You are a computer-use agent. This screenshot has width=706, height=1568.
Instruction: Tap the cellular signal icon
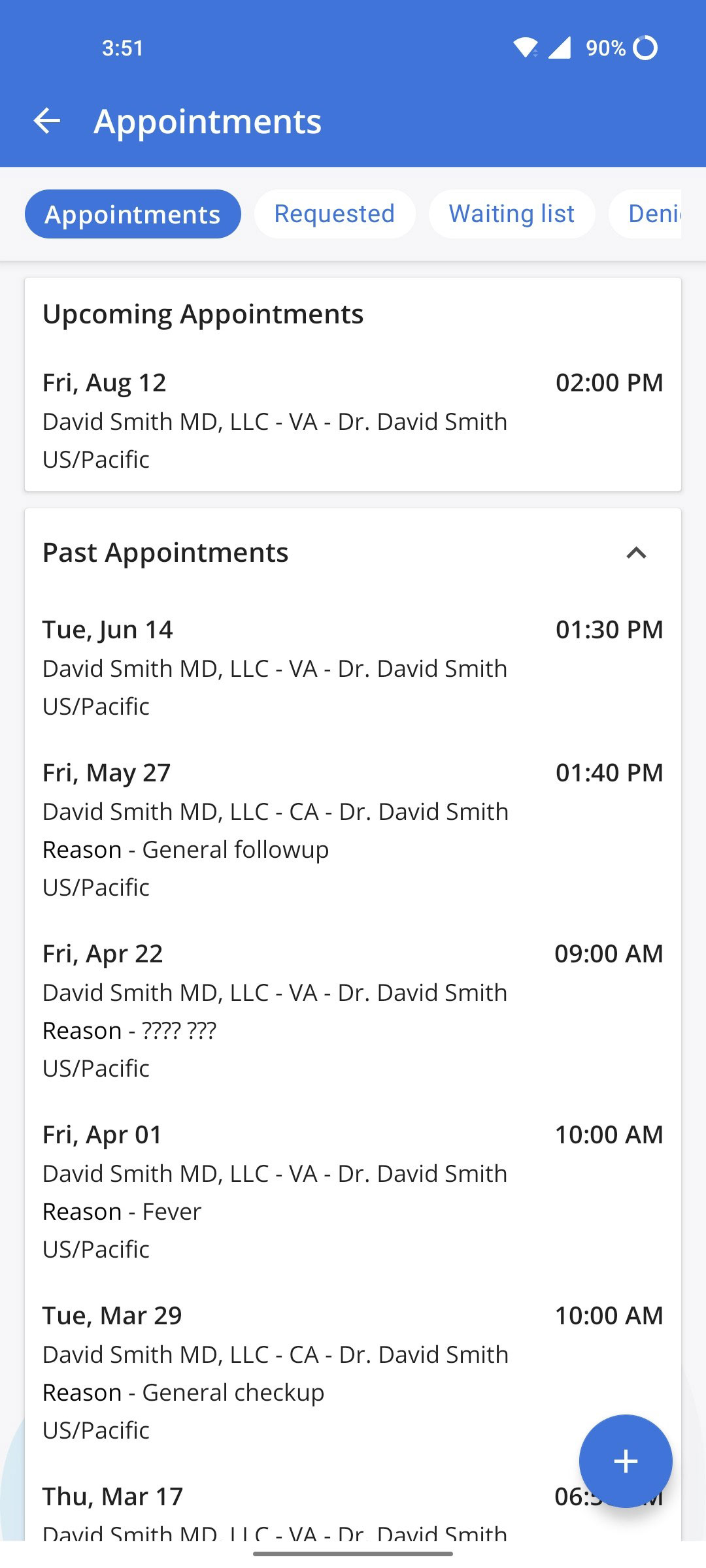point(562,48)
